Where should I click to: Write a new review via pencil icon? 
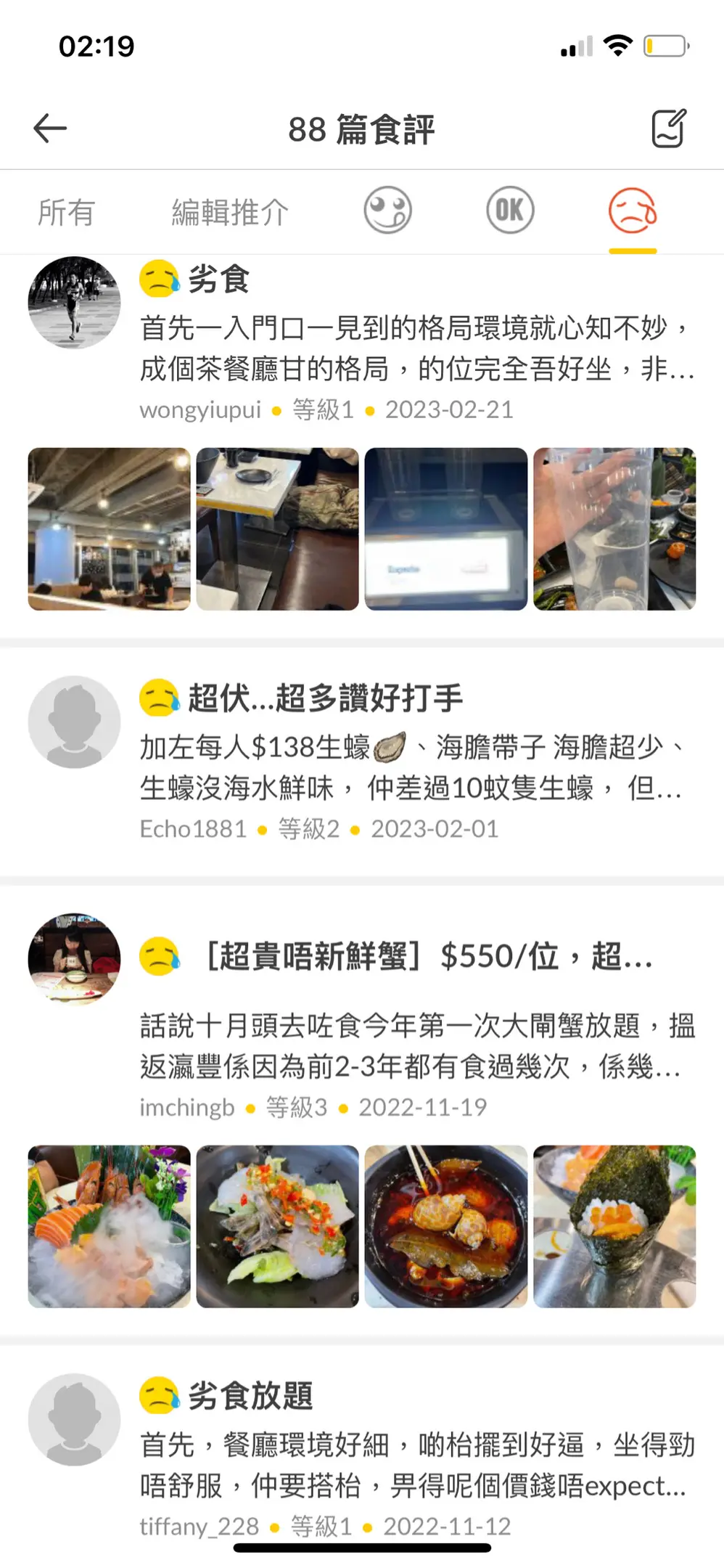coord(668,128)
